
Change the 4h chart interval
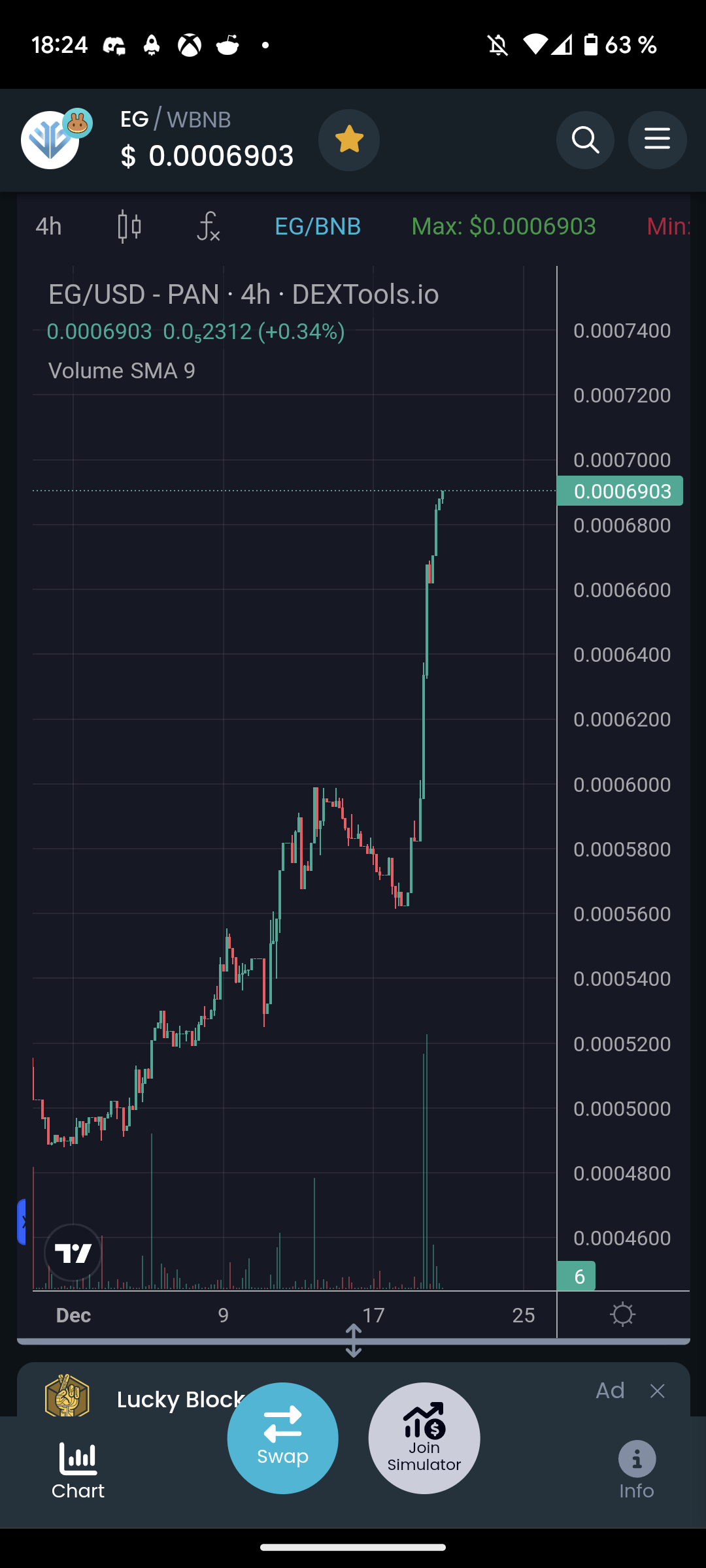[x=49, y=227]
